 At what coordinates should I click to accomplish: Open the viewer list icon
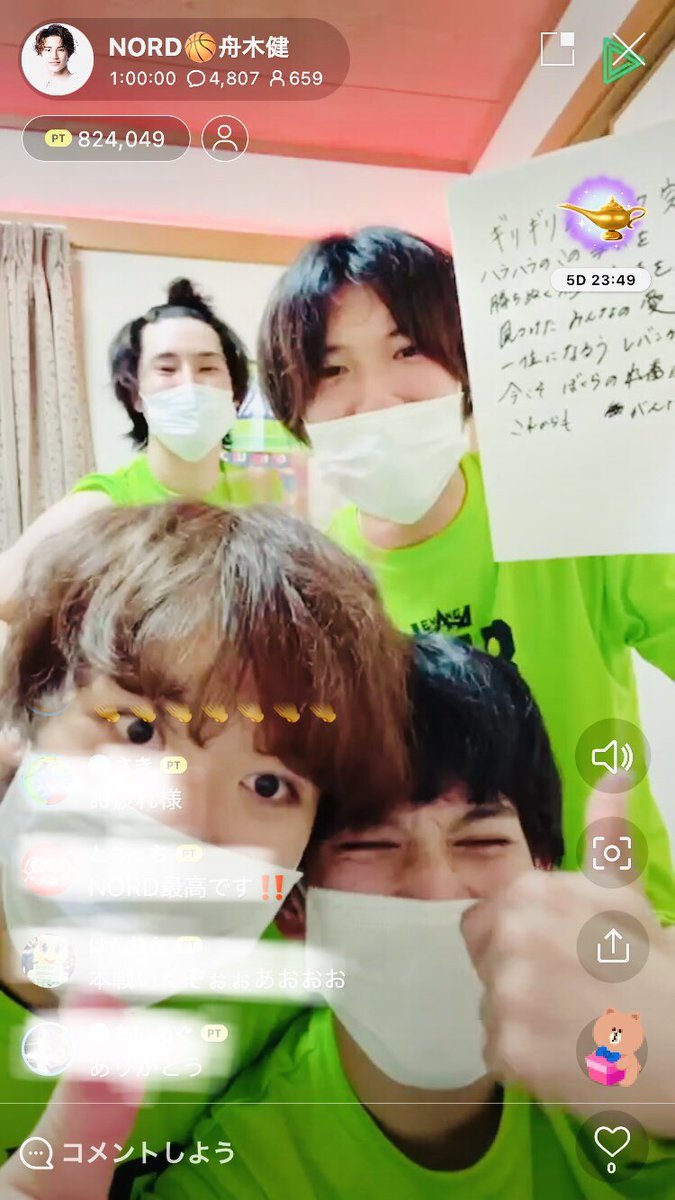tap(225, 139)
